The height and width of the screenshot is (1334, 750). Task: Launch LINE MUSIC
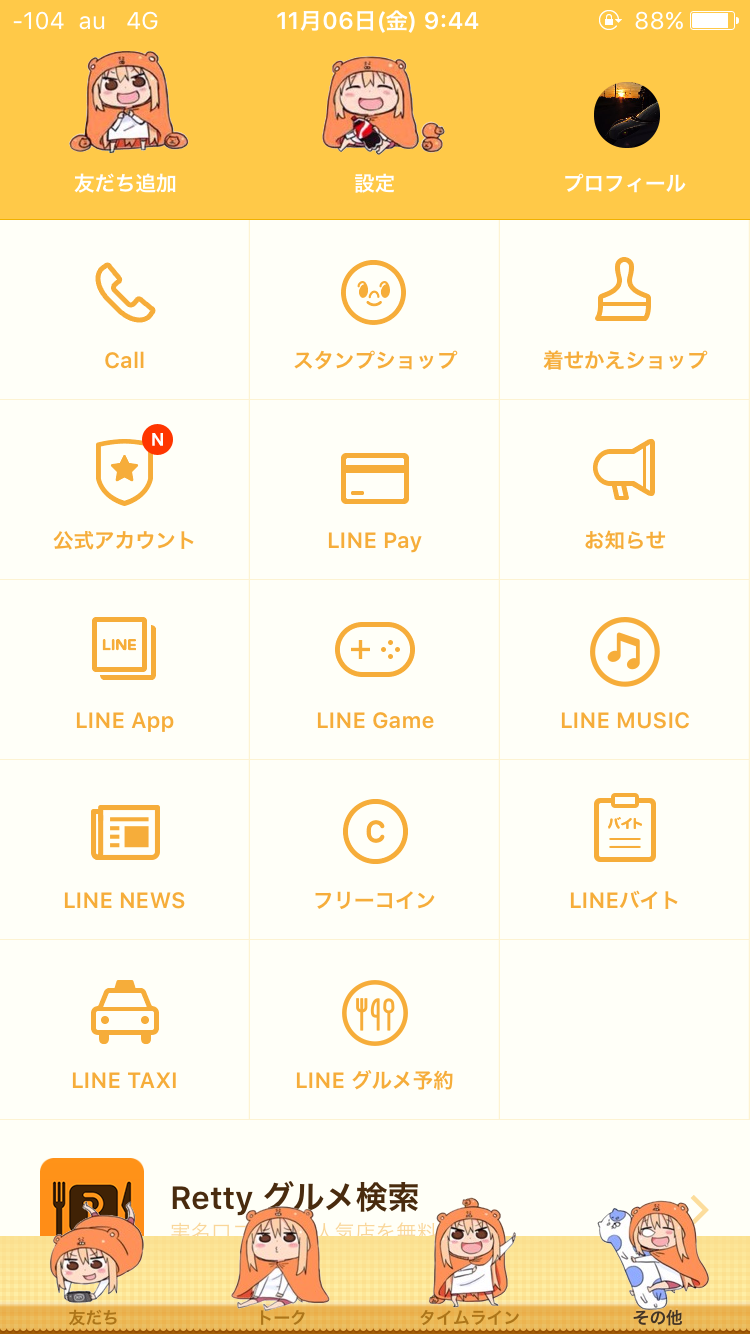pos(625,670)
